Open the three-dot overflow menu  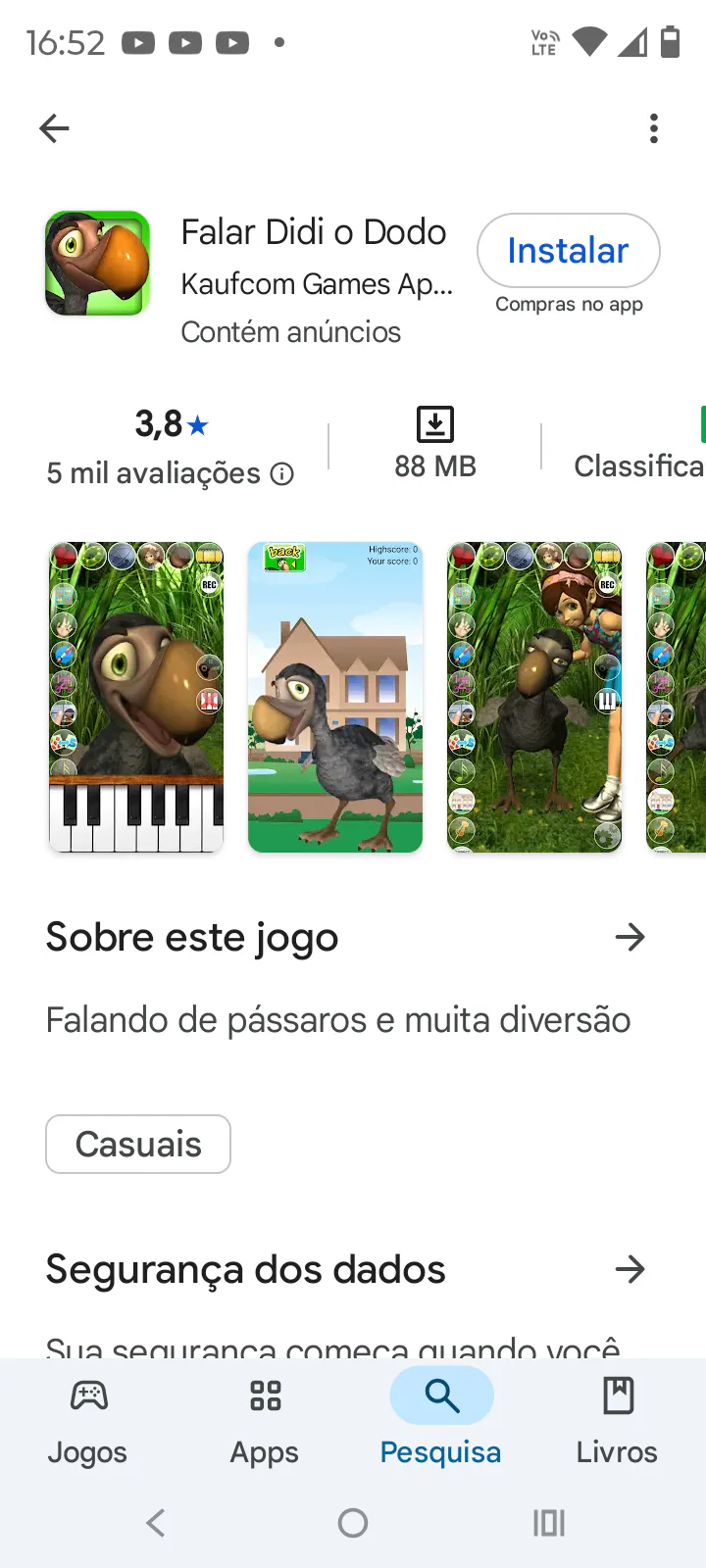(654, 128)
